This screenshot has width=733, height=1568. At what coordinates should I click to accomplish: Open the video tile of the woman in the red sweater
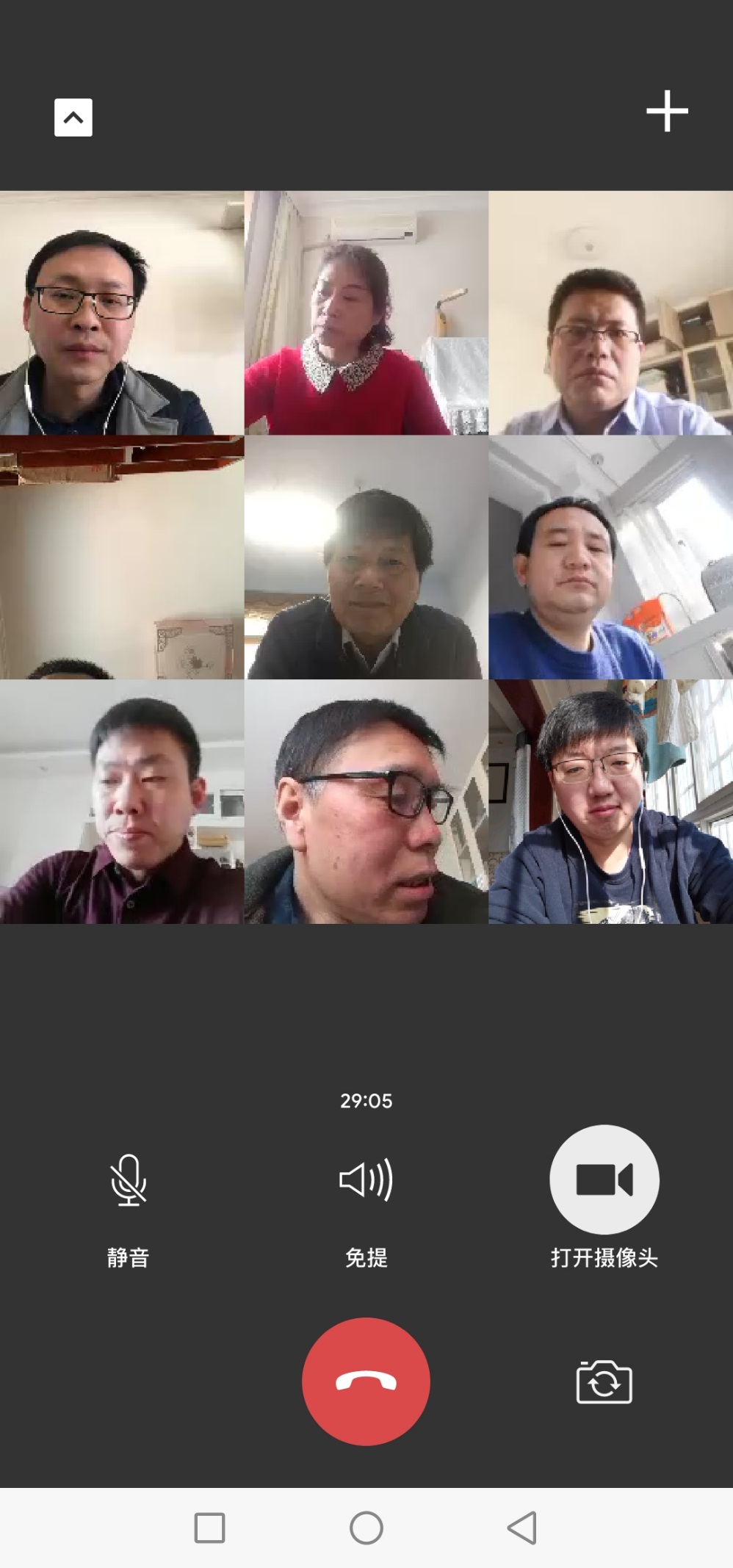click(x=366, y=313)
